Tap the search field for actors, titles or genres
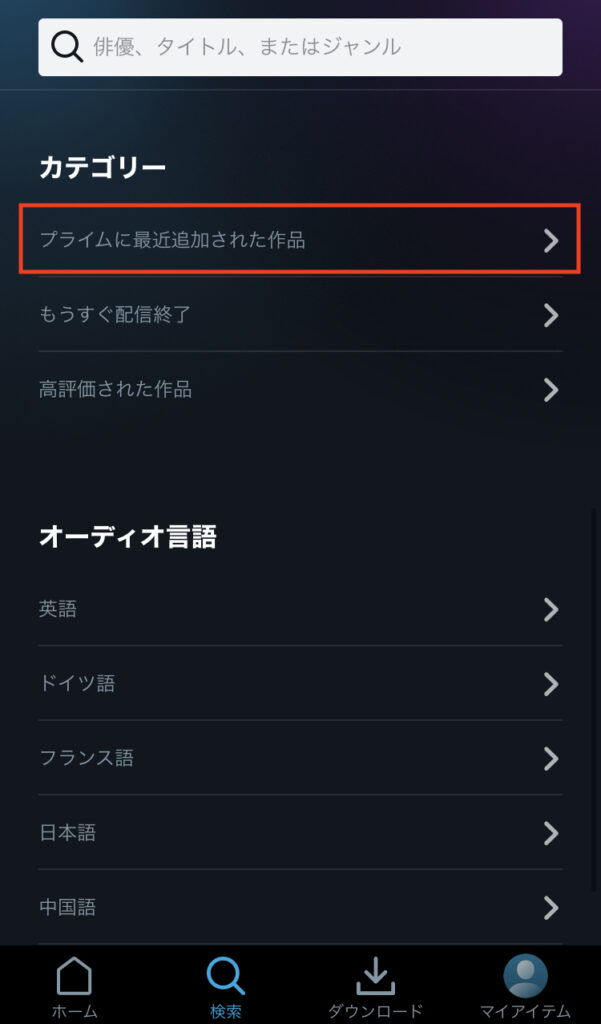601x1024 pixels. (300, 47)
